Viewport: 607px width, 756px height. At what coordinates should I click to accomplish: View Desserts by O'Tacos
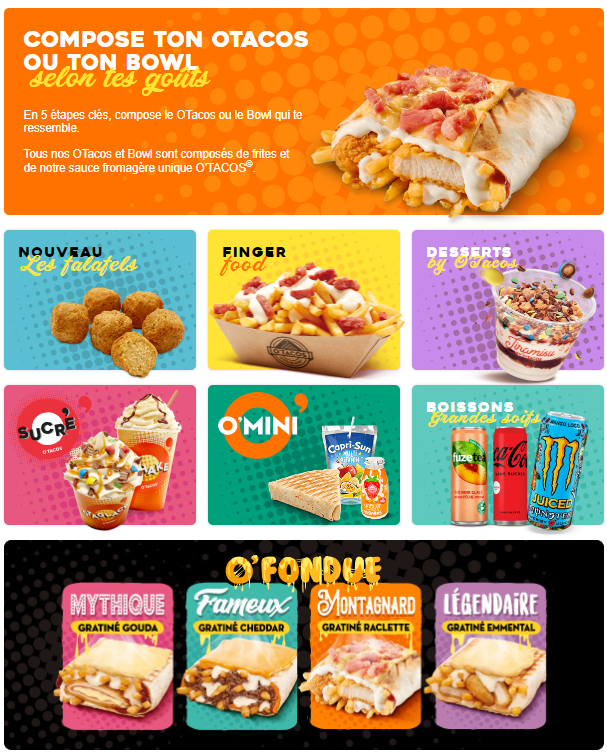(508, 300)
